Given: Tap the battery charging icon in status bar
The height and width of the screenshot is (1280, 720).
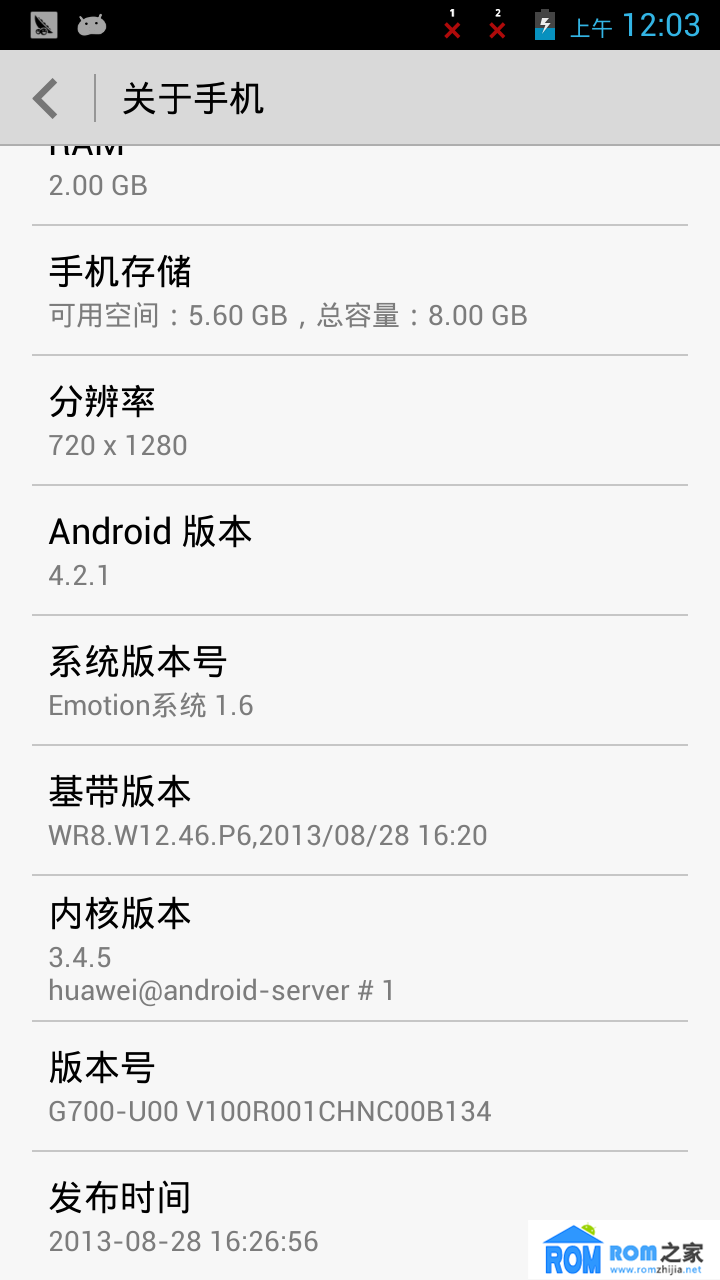Looking at the screenshot, I should point(544,26).
